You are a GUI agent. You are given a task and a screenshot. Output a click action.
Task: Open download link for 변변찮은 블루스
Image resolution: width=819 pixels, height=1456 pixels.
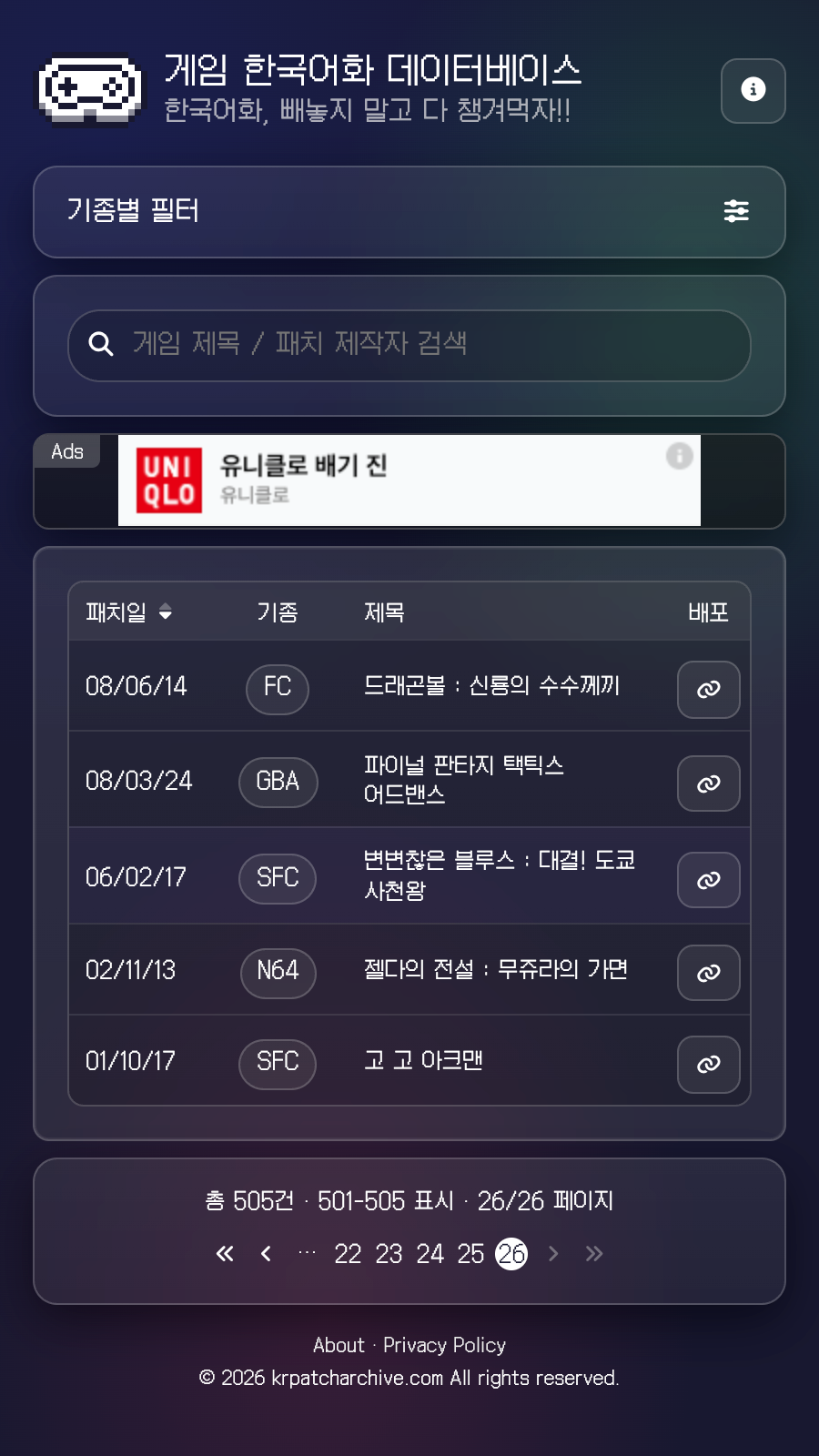tap(708, 880)
